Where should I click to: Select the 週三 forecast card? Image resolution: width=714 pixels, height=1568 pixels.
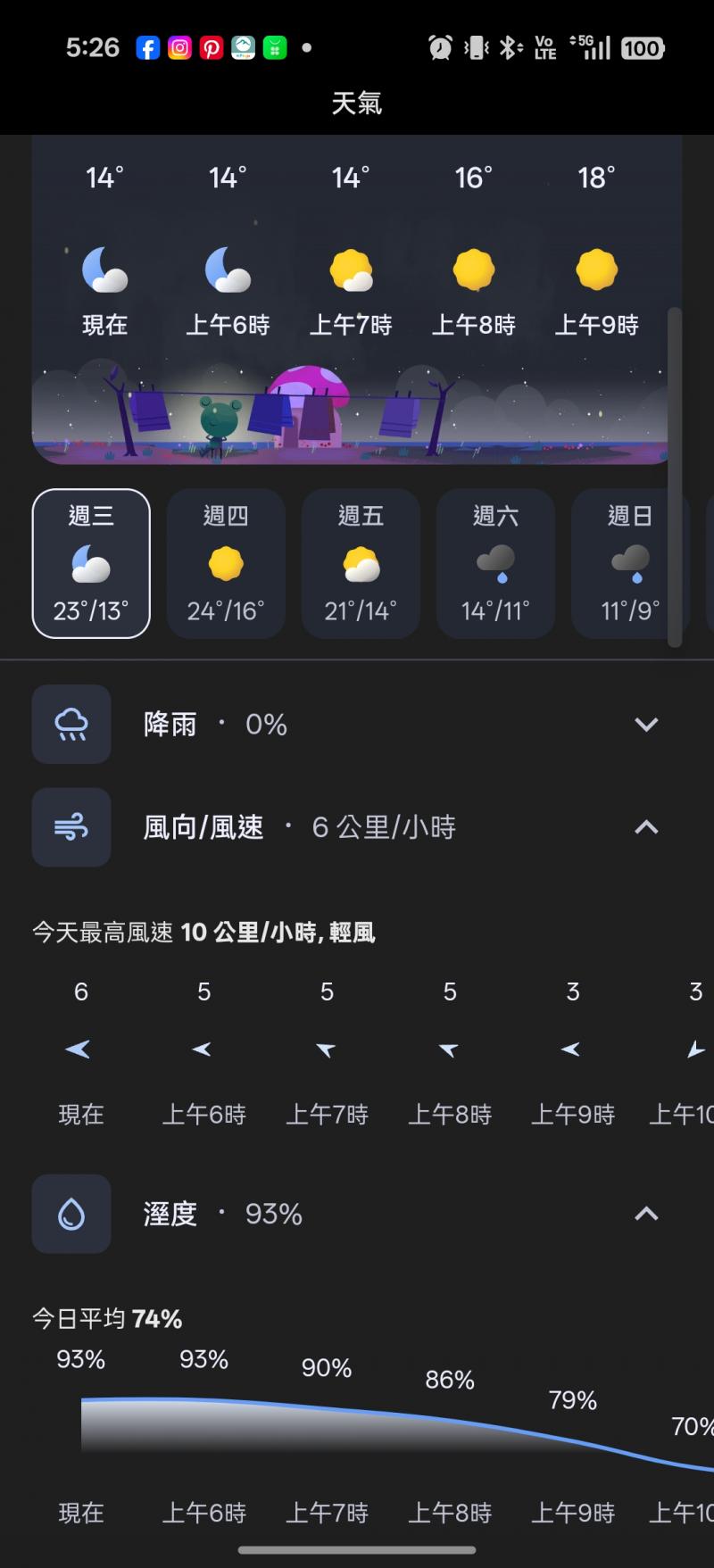point(91,563)
